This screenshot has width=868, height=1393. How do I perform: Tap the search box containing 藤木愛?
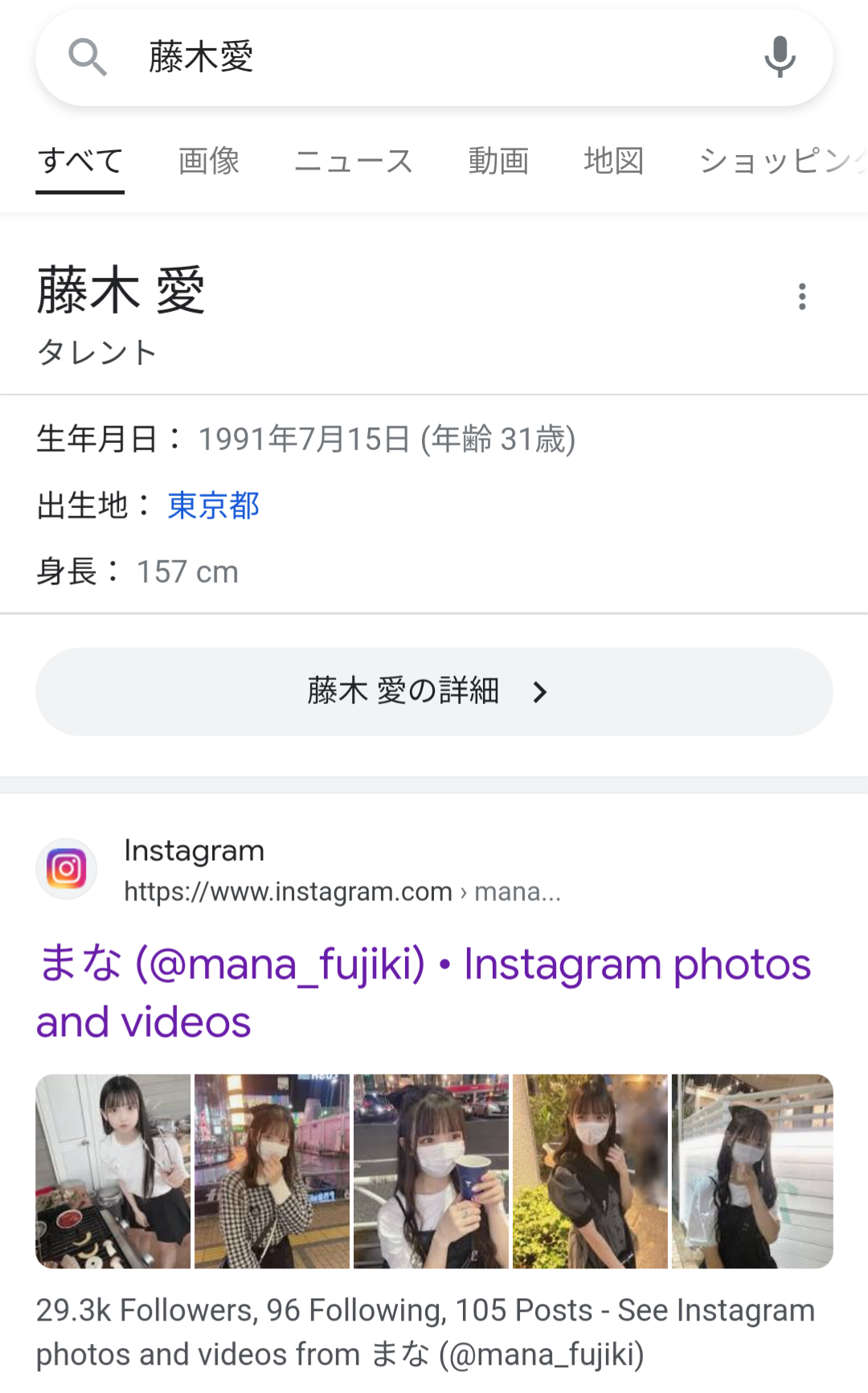(x=418, y=58)
